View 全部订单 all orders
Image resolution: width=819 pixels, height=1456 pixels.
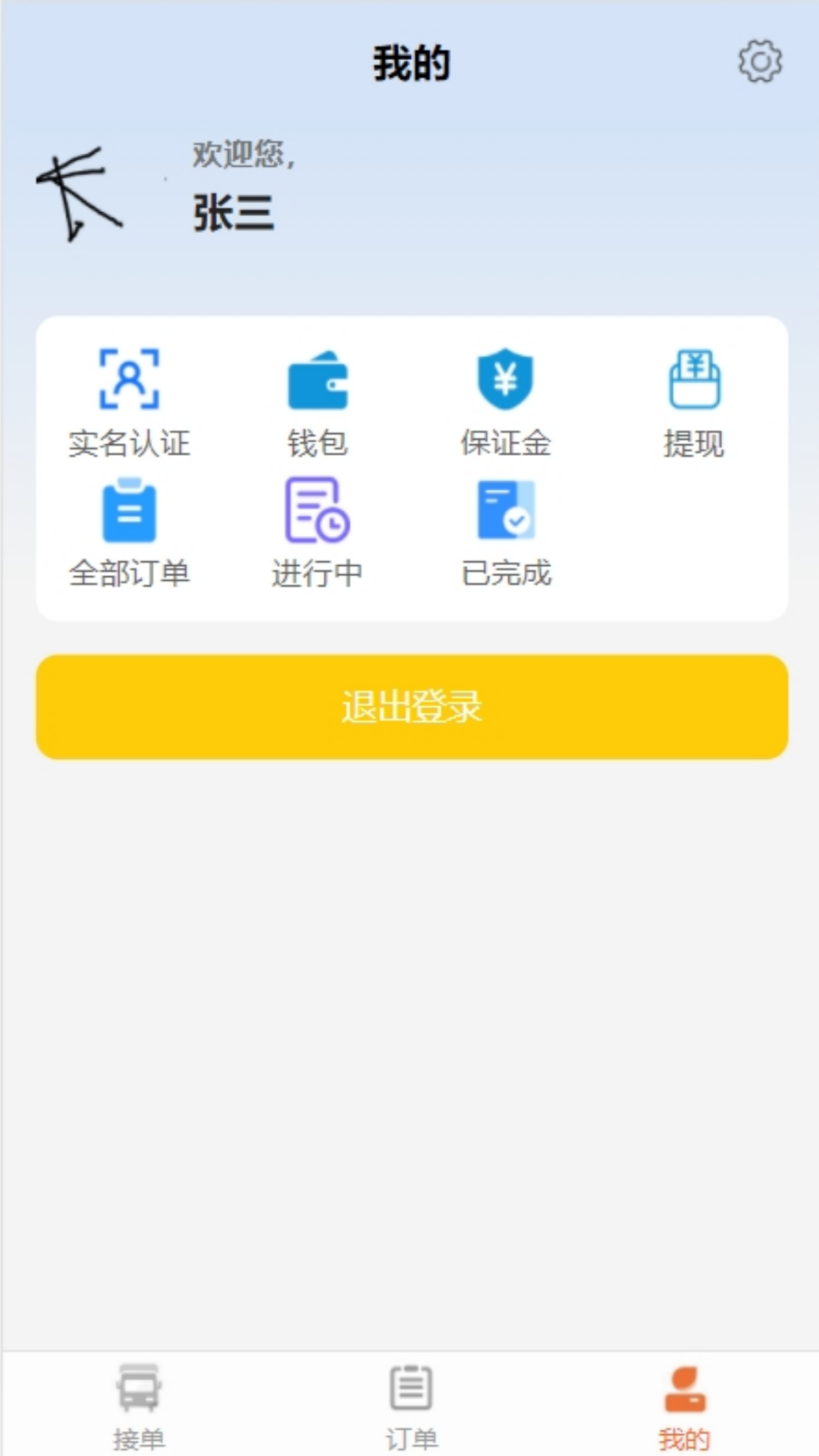pos(130,532)
